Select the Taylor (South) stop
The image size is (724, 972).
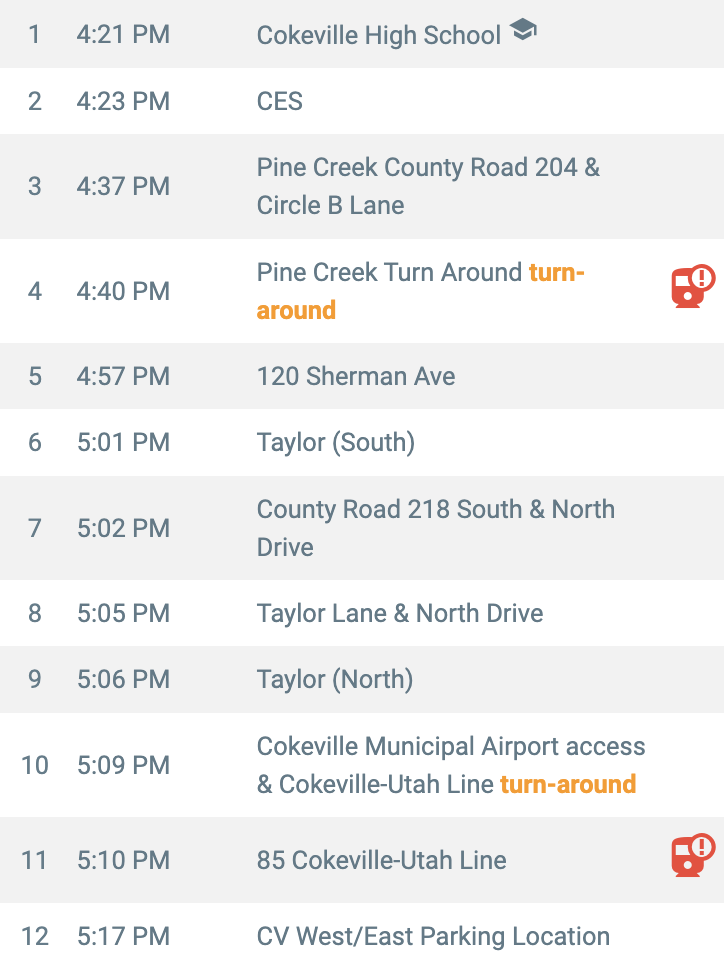coord(362,443)
